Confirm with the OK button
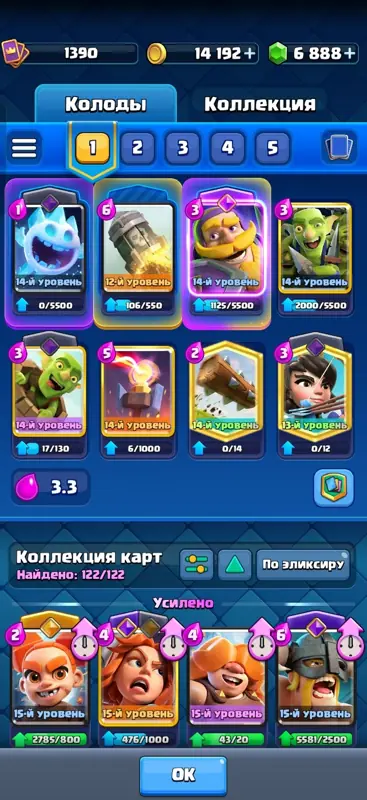 pyautogui.click(x=183, y=775)
